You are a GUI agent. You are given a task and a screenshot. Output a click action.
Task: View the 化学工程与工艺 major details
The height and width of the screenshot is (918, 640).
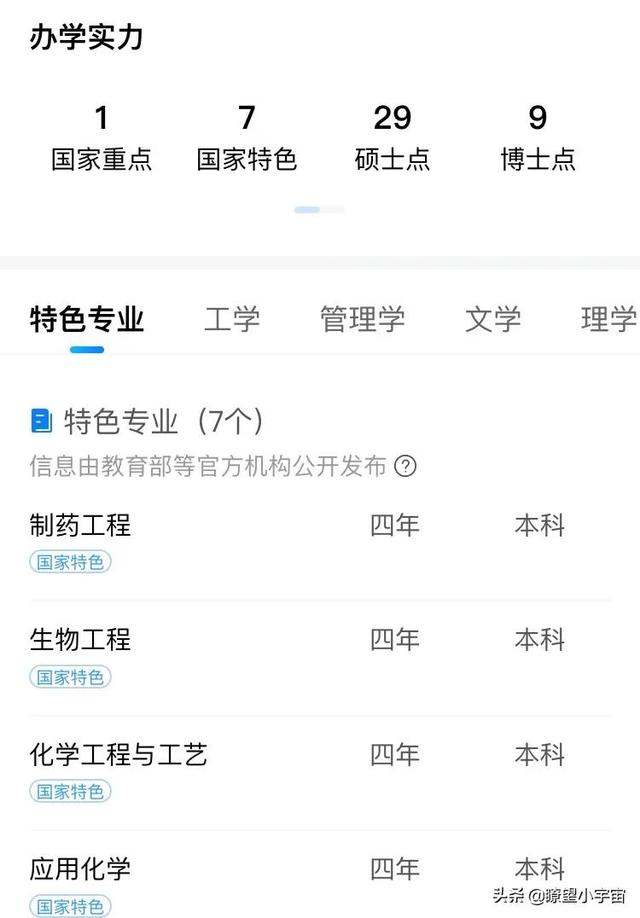[x=119, y=754]
